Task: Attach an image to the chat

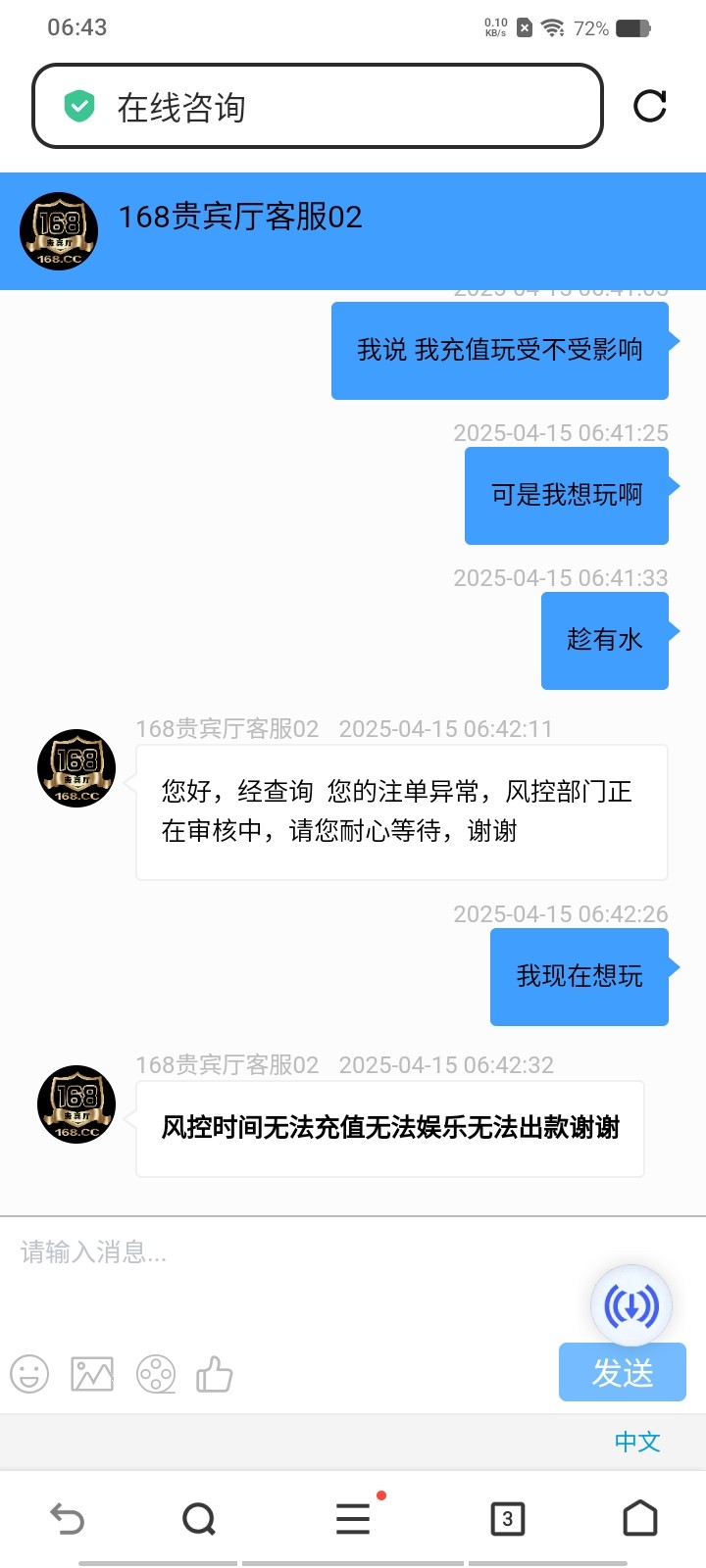Action: (x=92, y=1374)
